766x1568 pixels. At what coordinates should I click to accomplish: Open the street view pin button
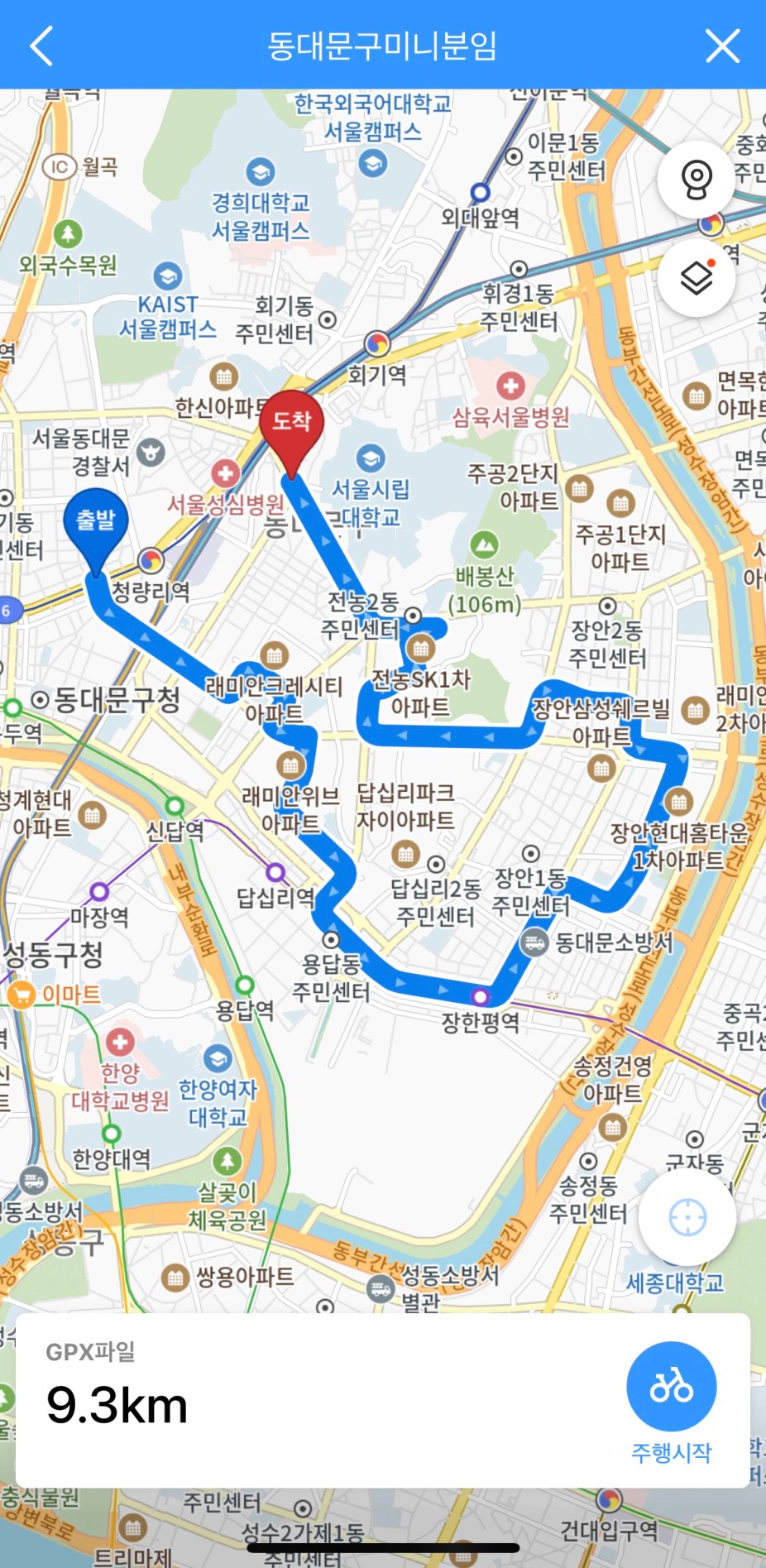point(697,180)
